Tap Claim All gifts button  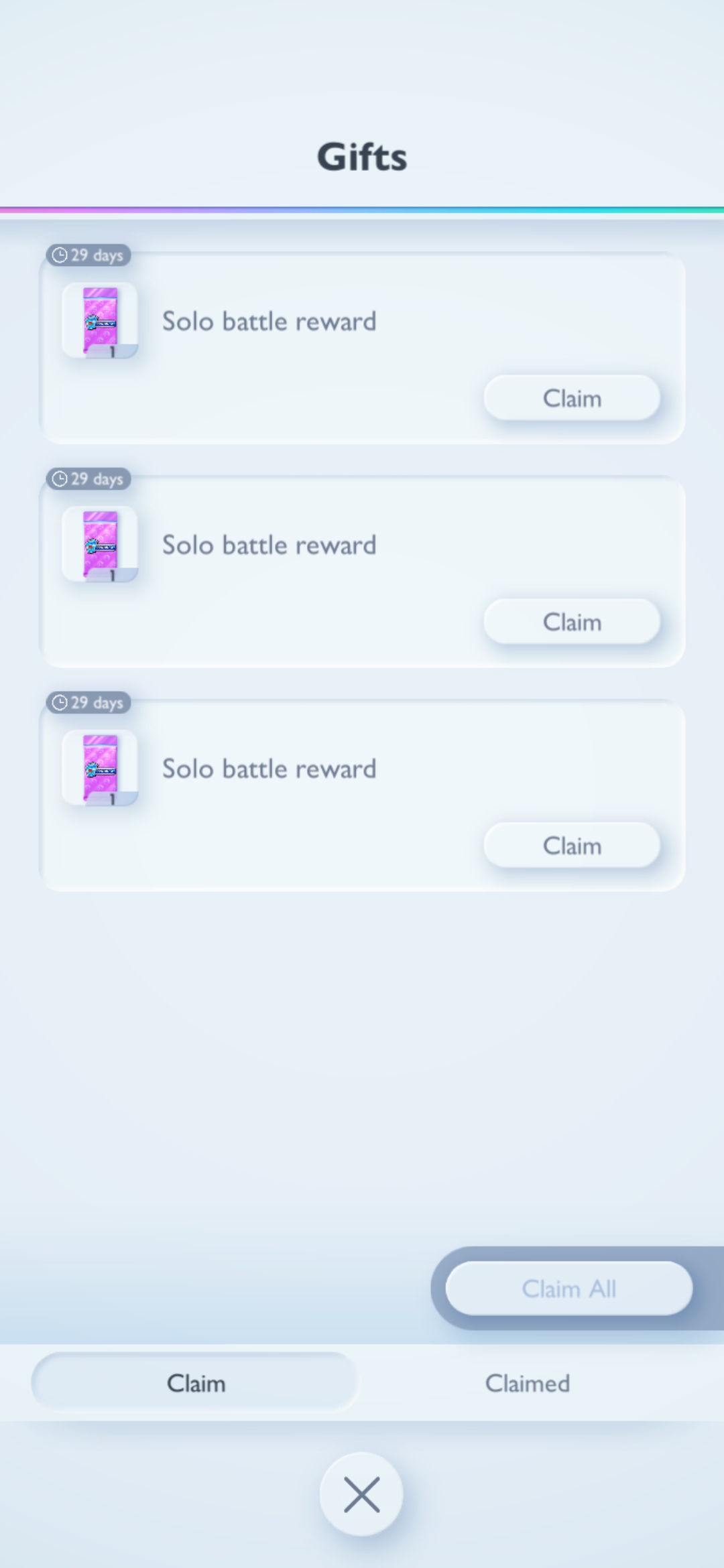(568, 1288)
